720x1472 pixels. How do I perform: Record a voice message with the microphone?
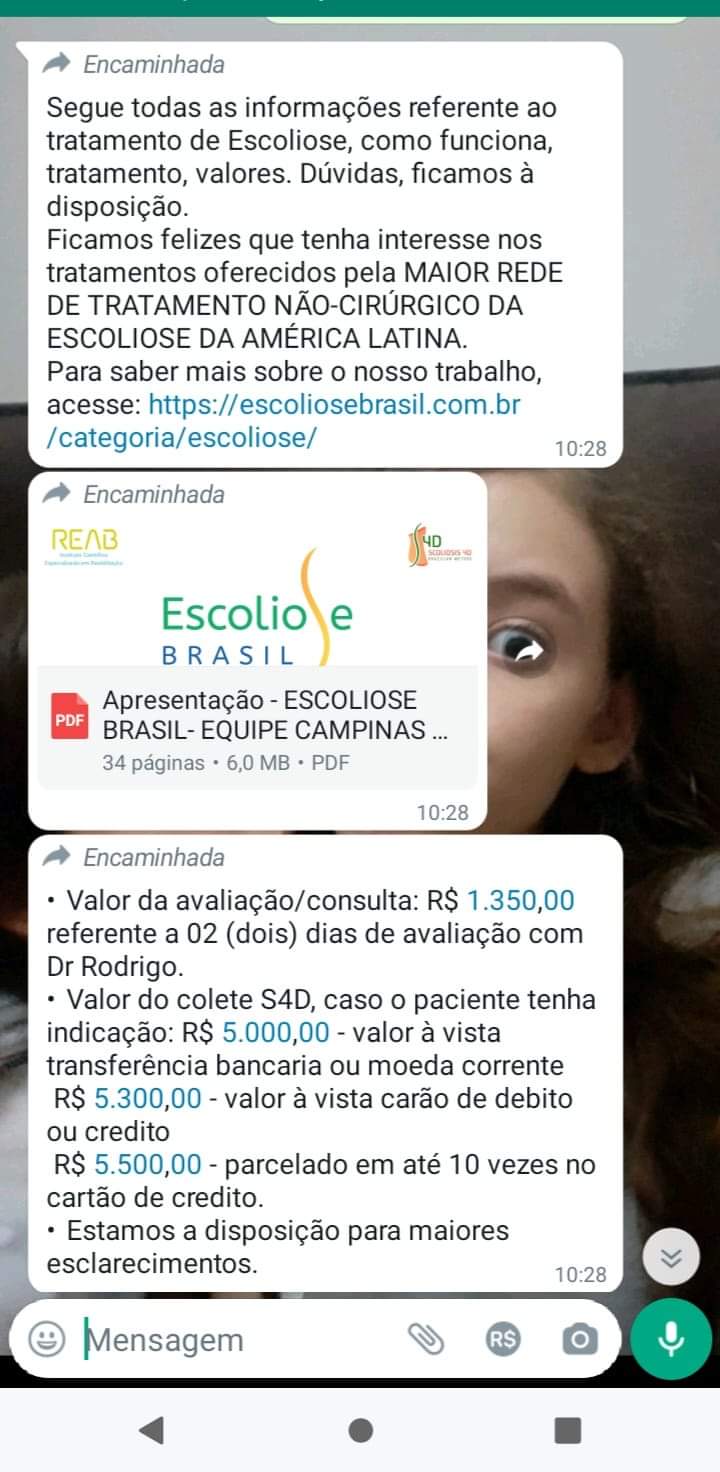click(671, 1339)
